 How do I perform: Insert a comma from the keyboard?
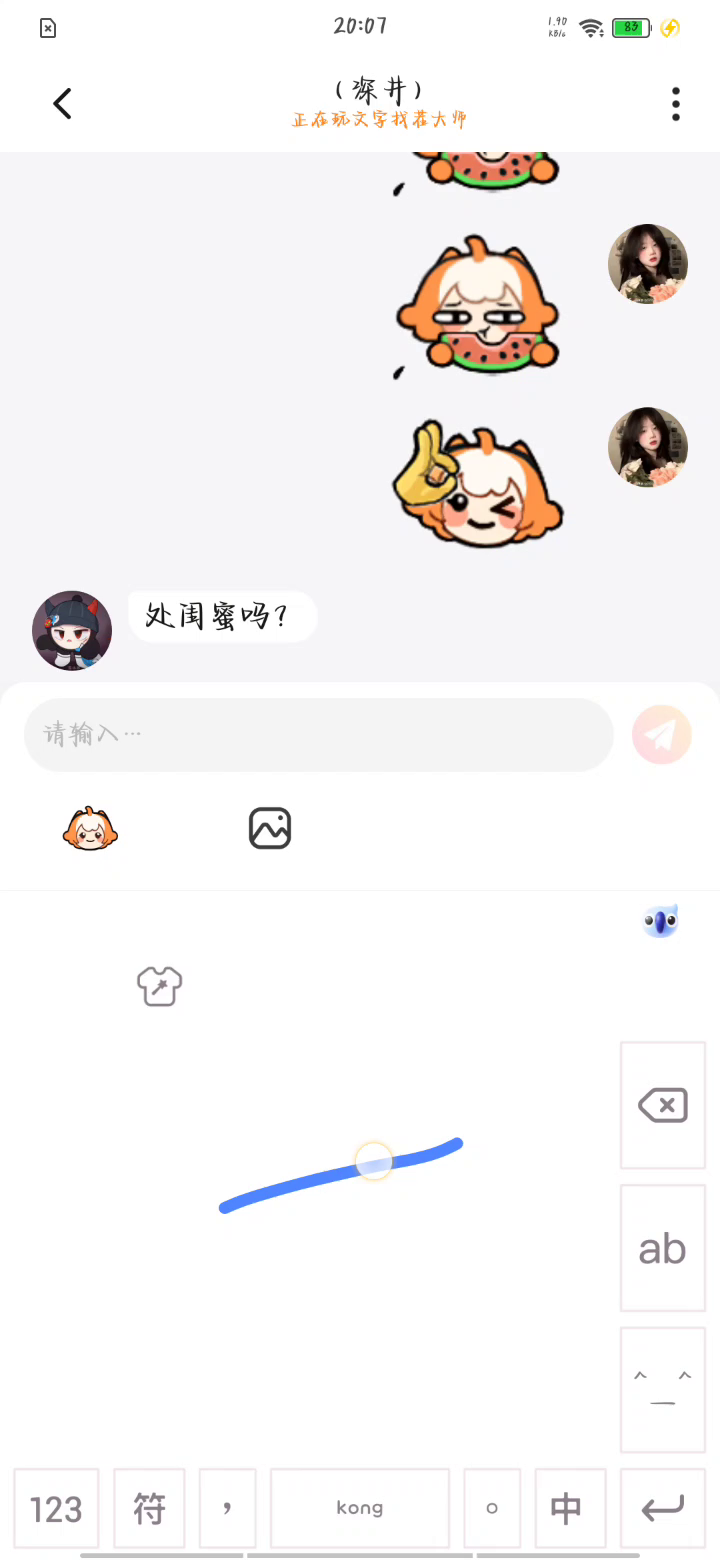coord(228,1509)
